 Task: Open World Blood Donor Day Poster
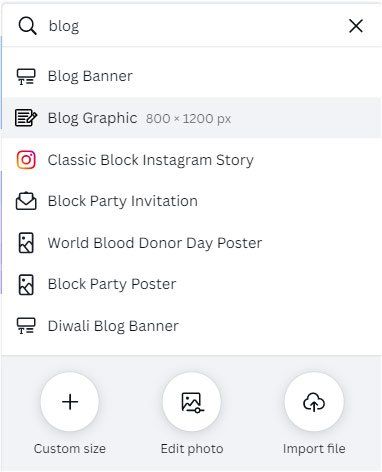point(191,243)
